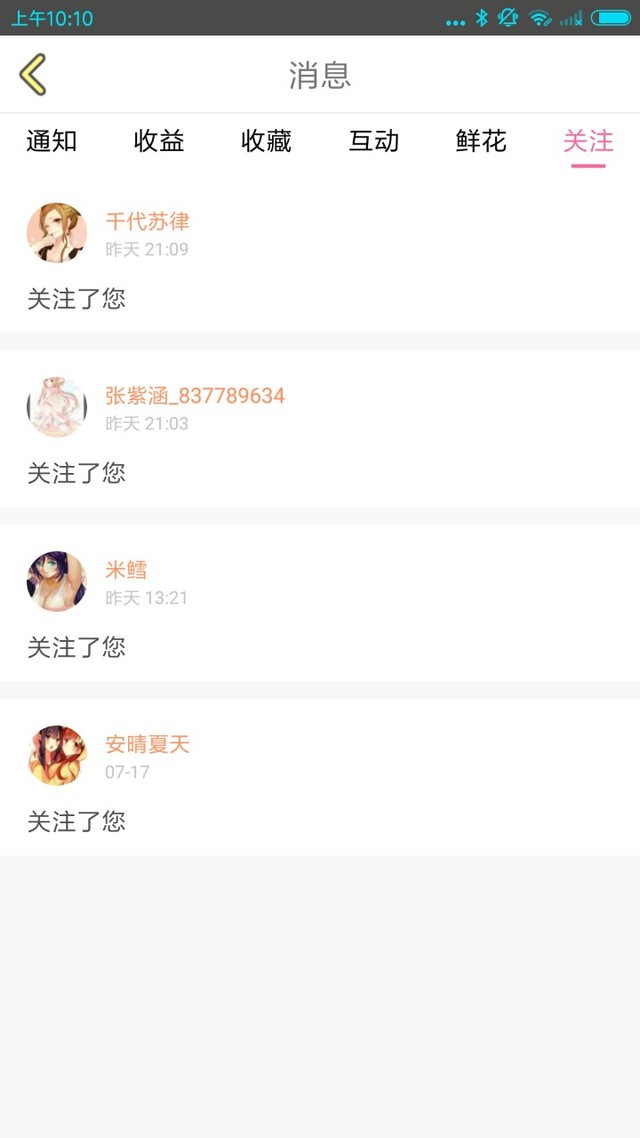Image resolution: width=640 pixels, height=1138 pixels.
Task: Select the 关注 tab
Action: [x=588, y=142]
